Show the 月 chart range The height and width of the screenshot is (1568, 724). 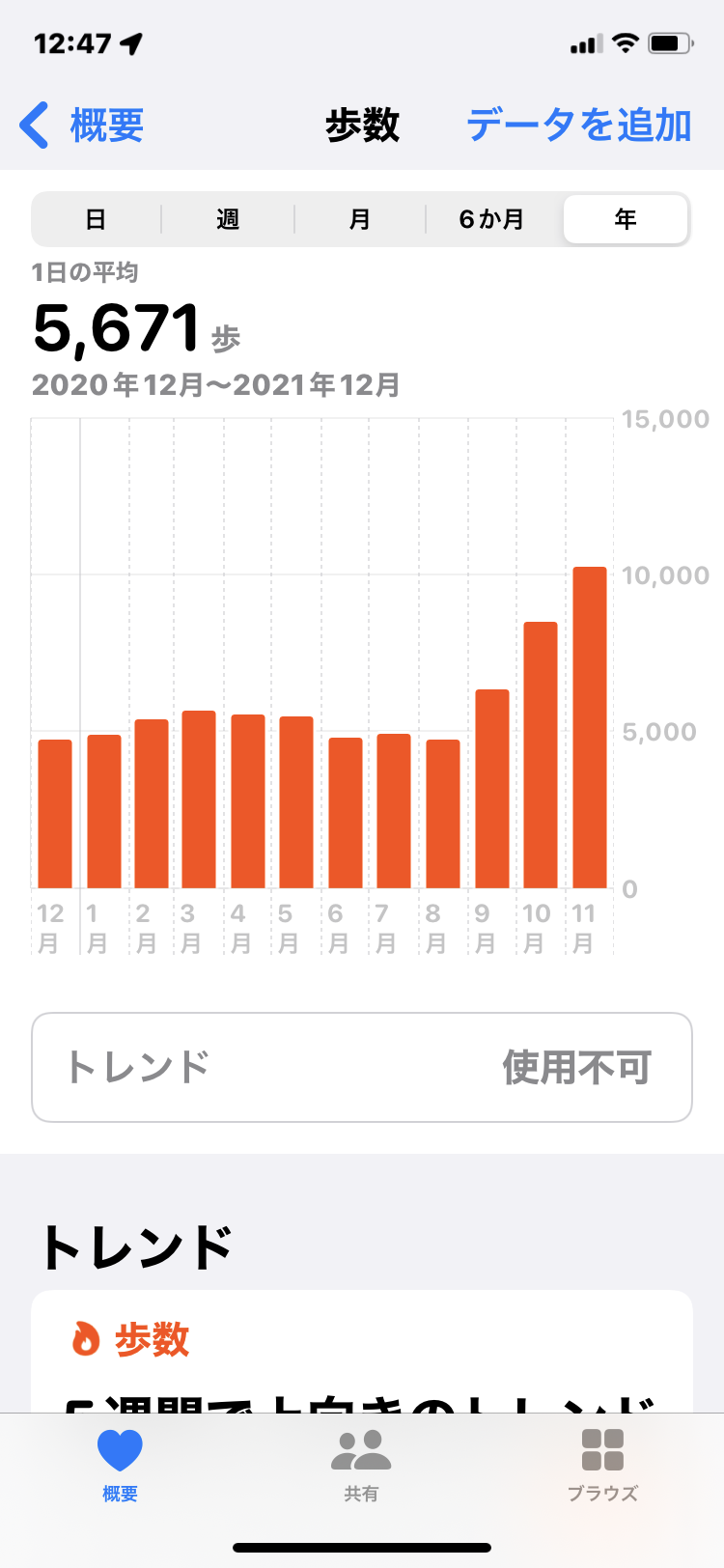(360, 220)
